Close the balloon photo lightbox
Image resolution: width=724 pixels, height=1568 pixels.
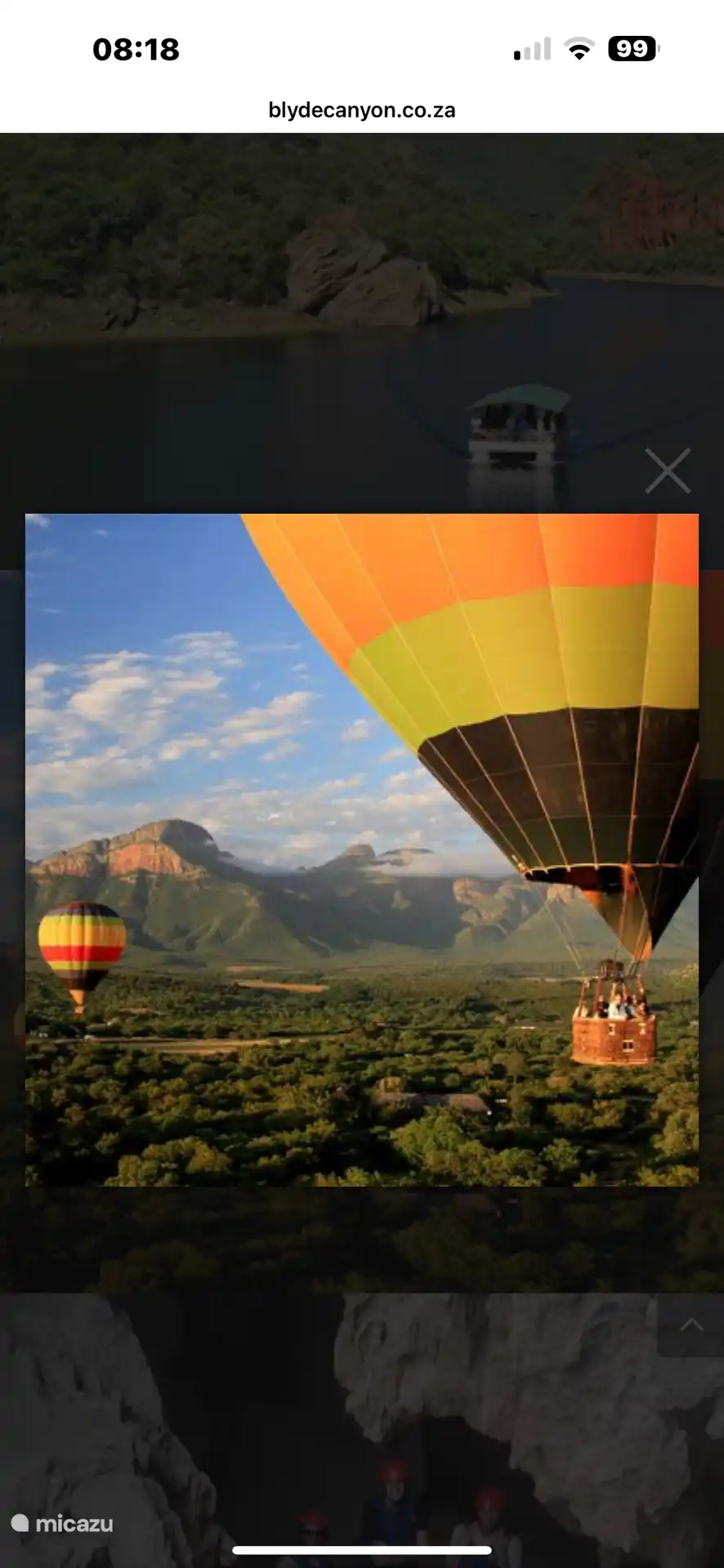(668, 470)
